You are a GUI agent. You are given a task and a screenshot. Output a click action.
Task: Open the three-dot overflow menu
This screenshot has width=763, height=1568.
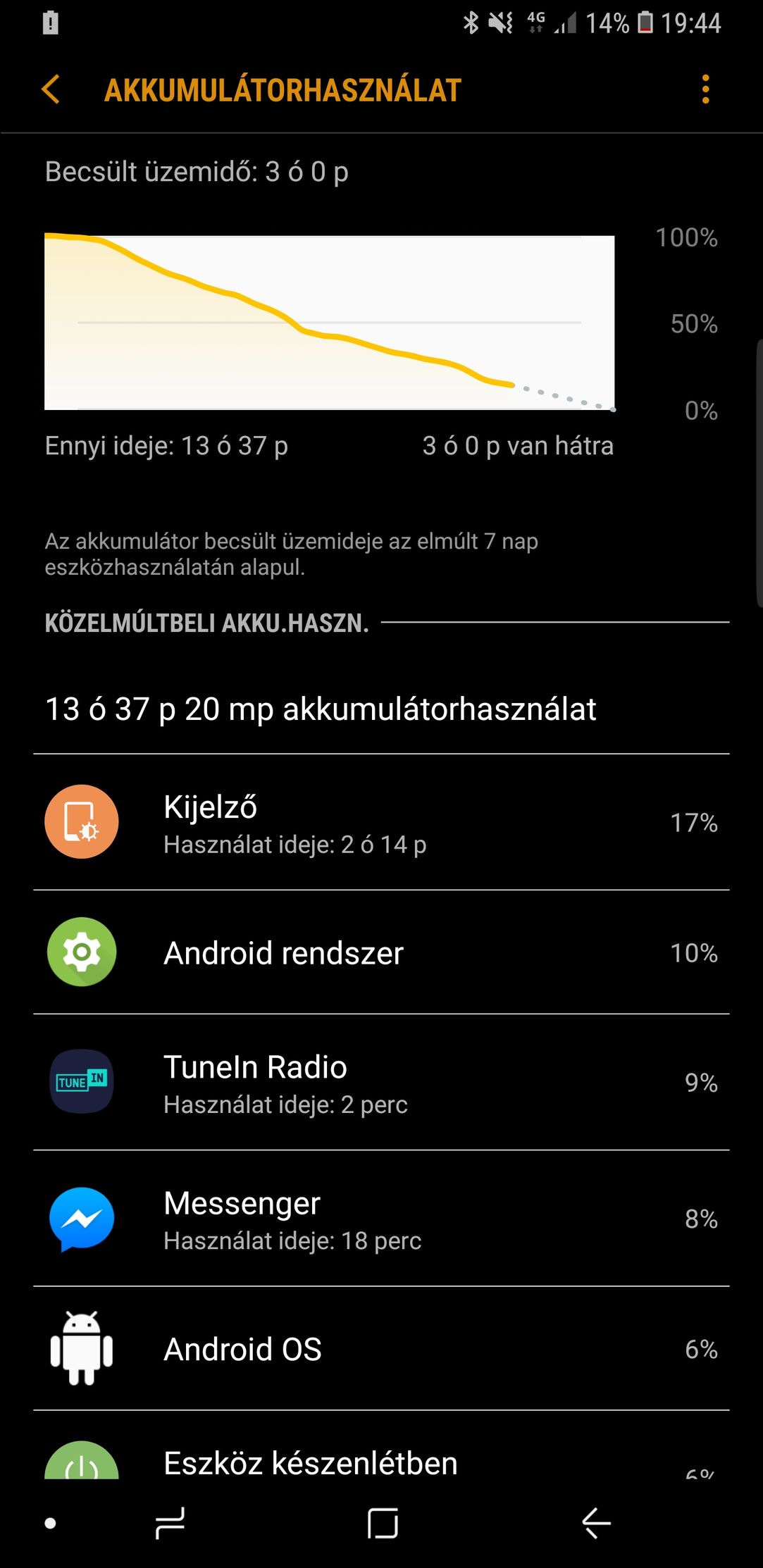(705, 89)
